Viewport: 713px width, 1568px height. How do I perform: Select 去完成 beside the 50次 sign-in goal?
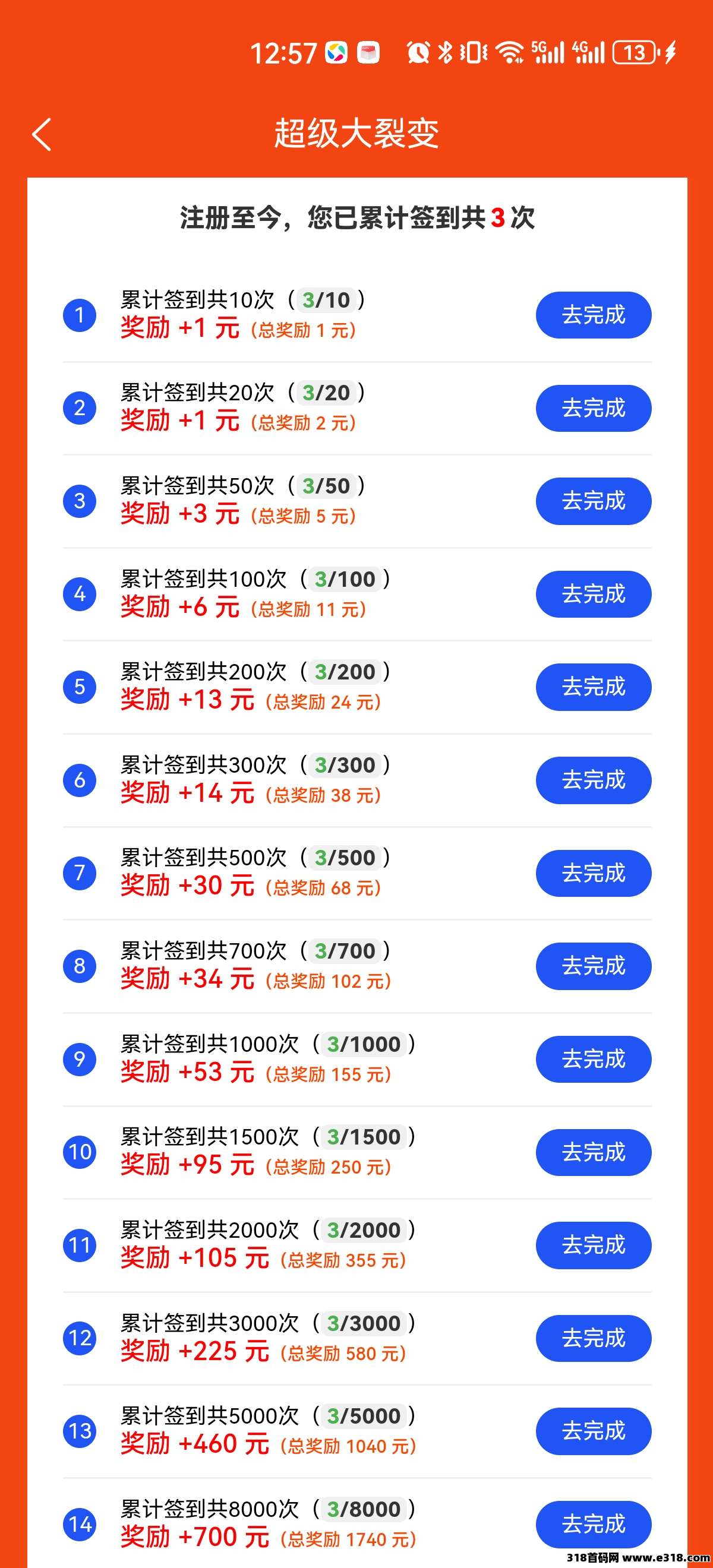(x=594, y=501)
